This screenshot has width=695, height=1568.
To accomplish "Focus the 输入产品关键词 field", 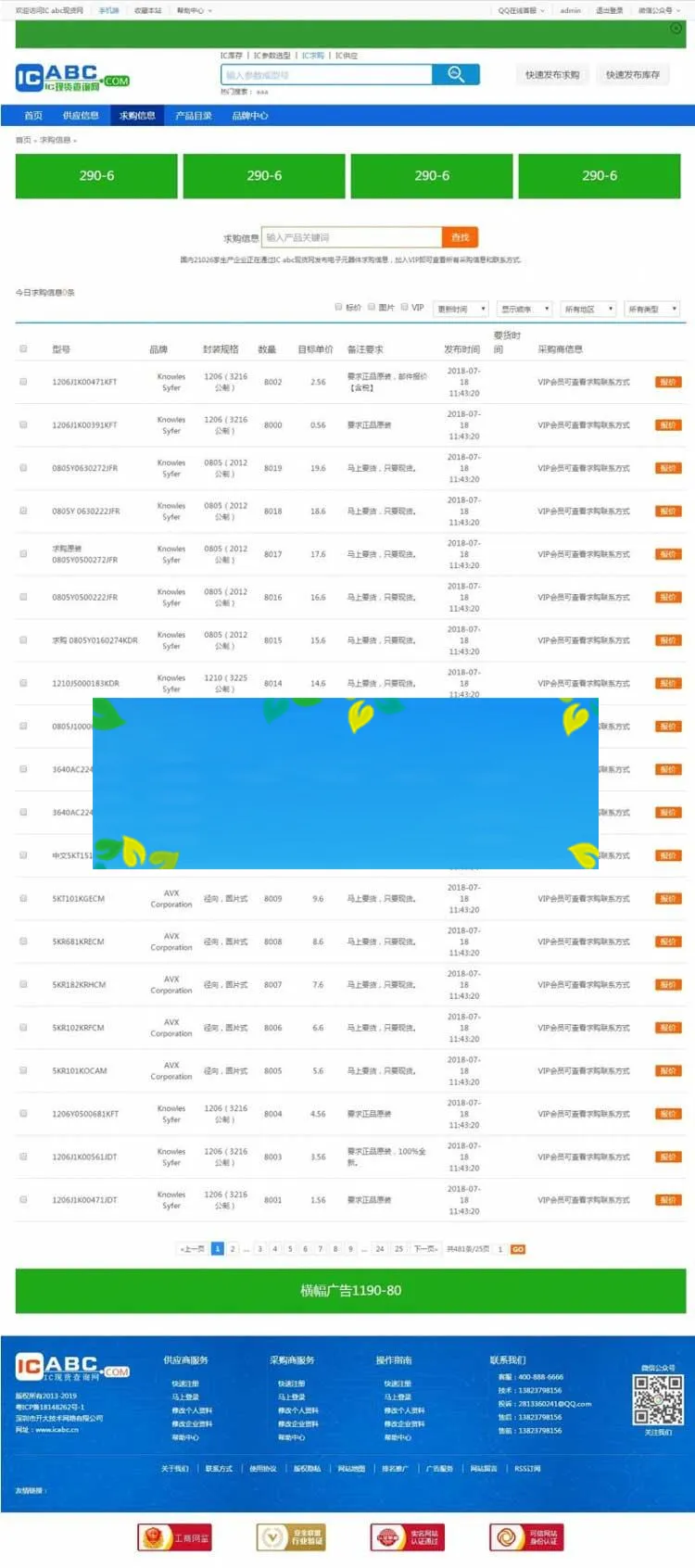I will point(351,237).
